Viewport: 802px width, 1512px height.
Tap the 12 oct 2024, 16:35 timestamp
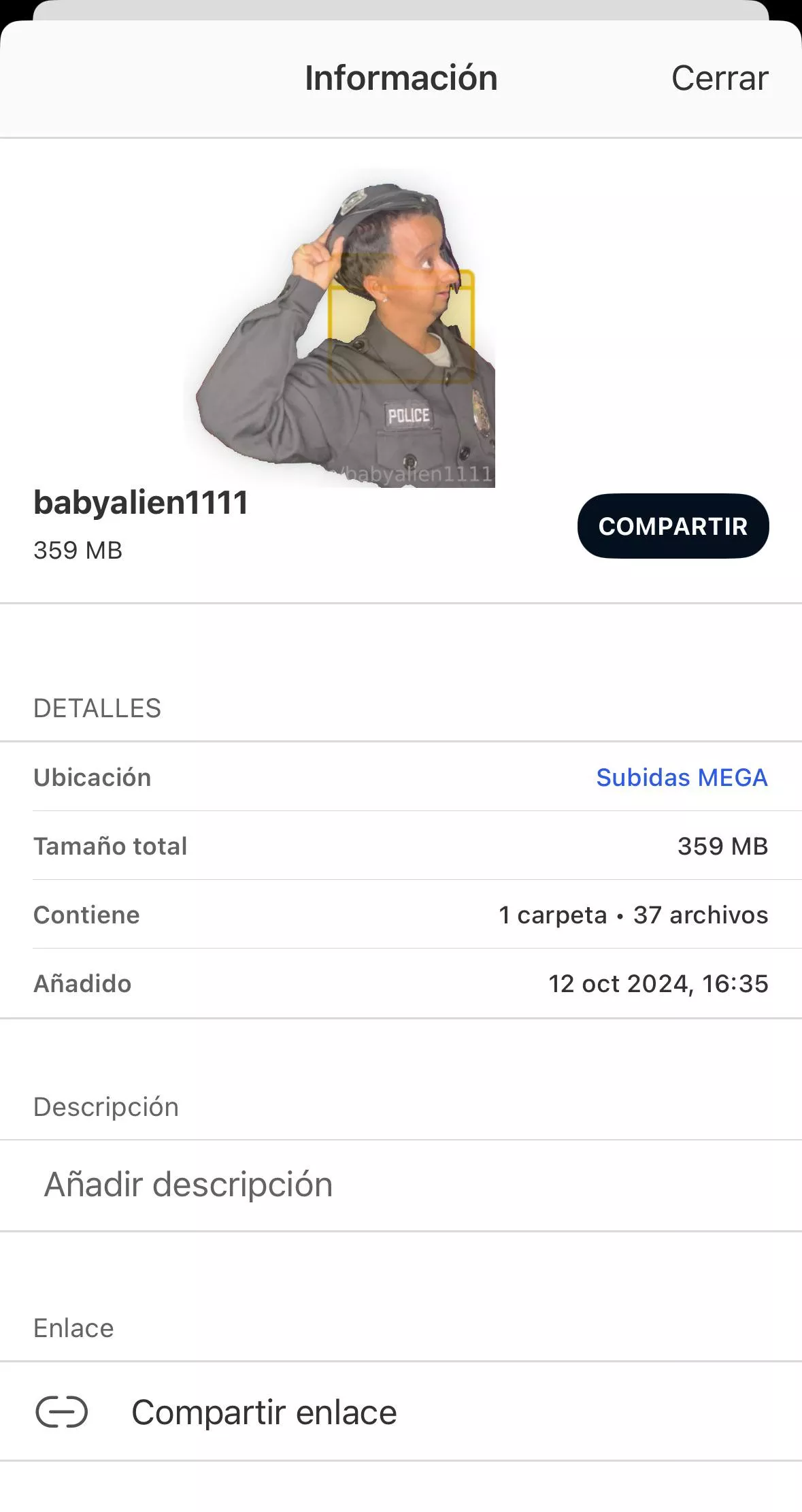[x=658, y=983]
